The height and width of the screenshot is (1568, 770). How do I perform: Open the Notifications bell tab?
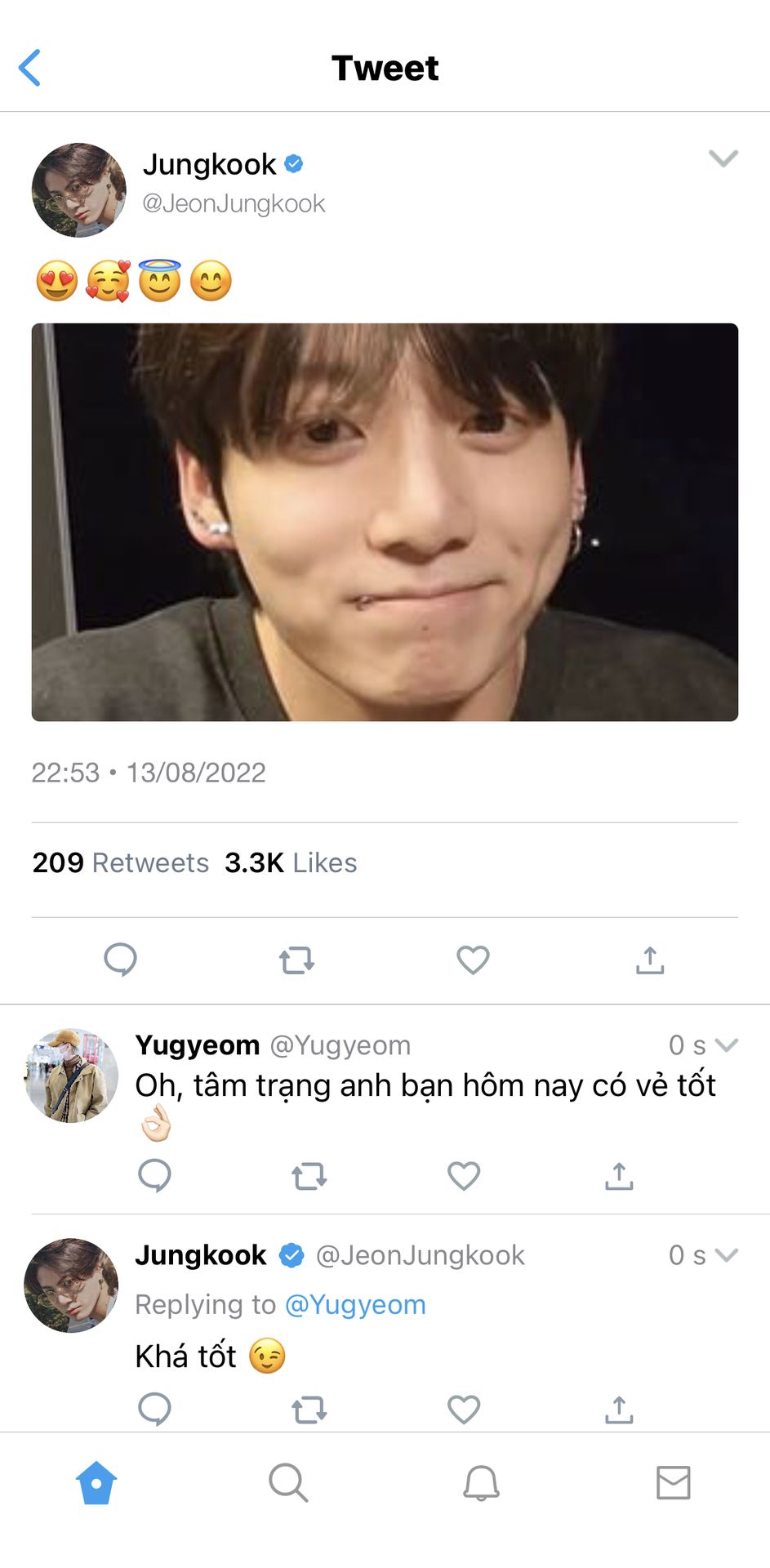point(481,1482)
